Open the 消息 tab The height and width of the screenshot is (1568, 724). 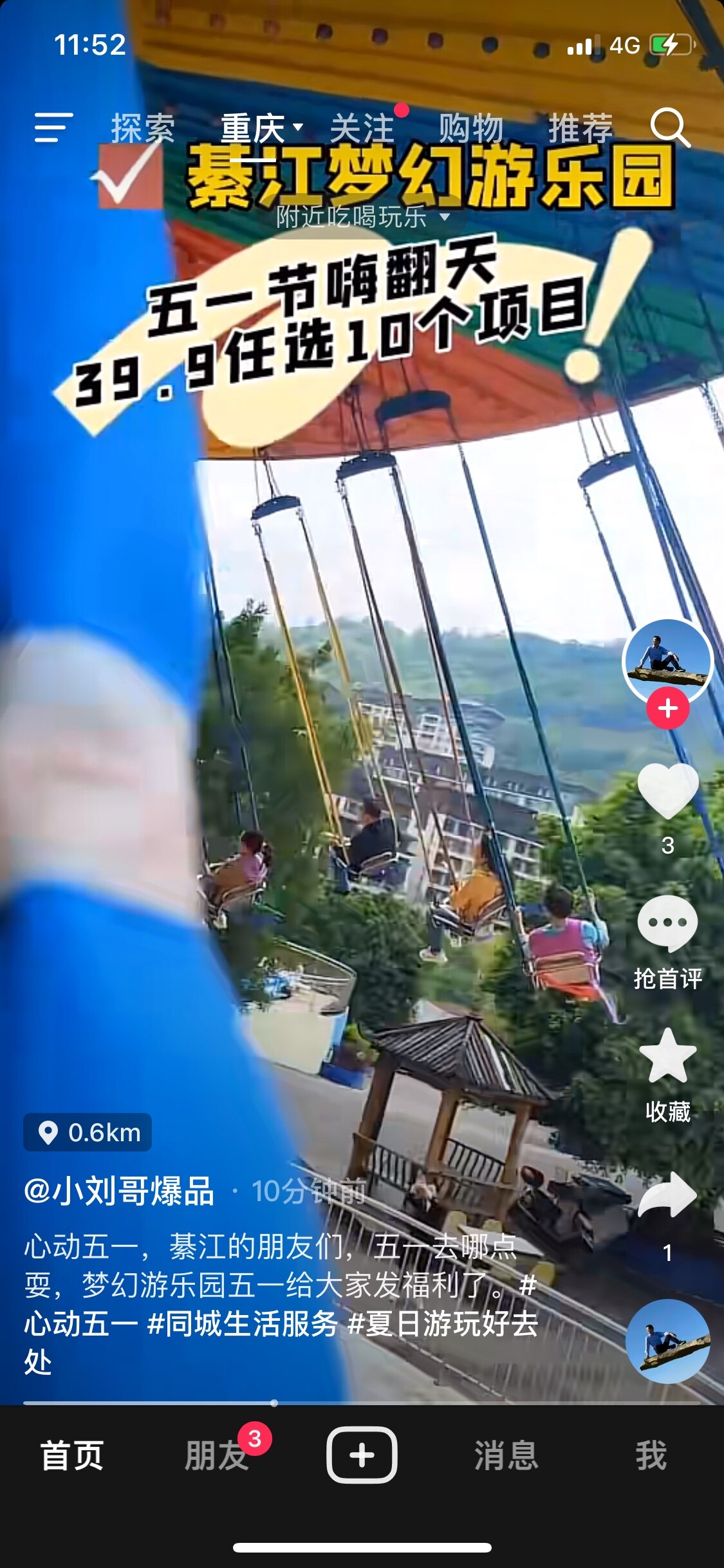[x=506, y=1455]
